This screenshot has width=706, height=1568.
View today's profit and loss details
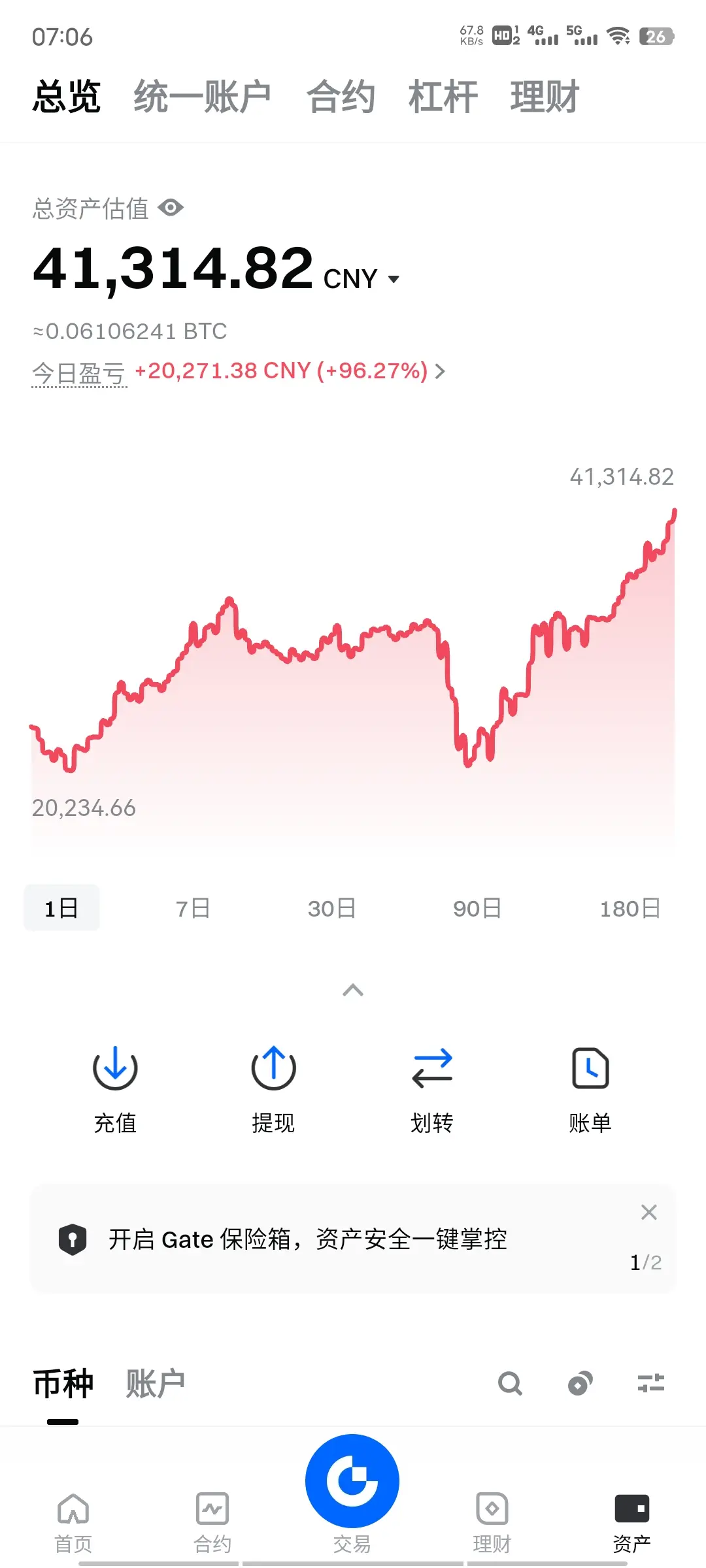288,371
